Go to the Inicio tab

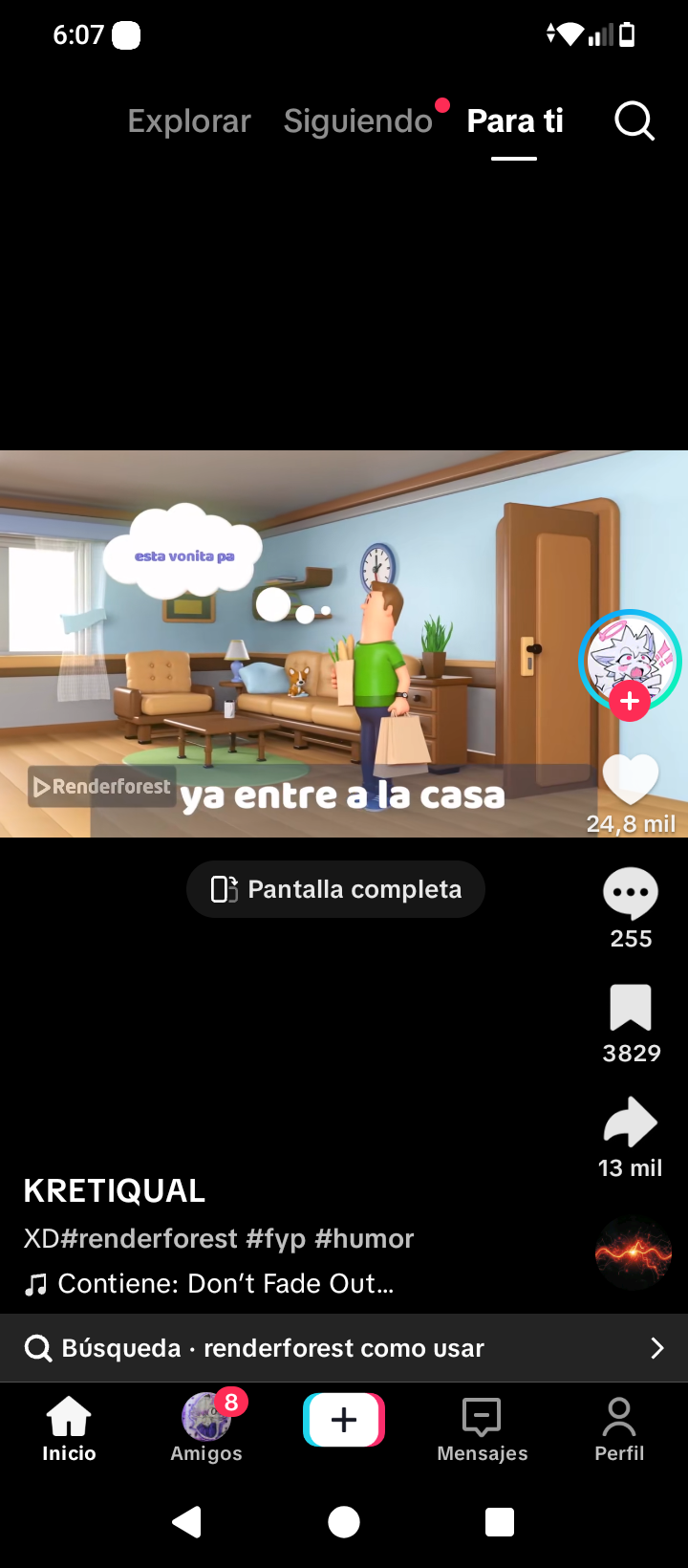pyautogui.click(x=69, y=1428)
